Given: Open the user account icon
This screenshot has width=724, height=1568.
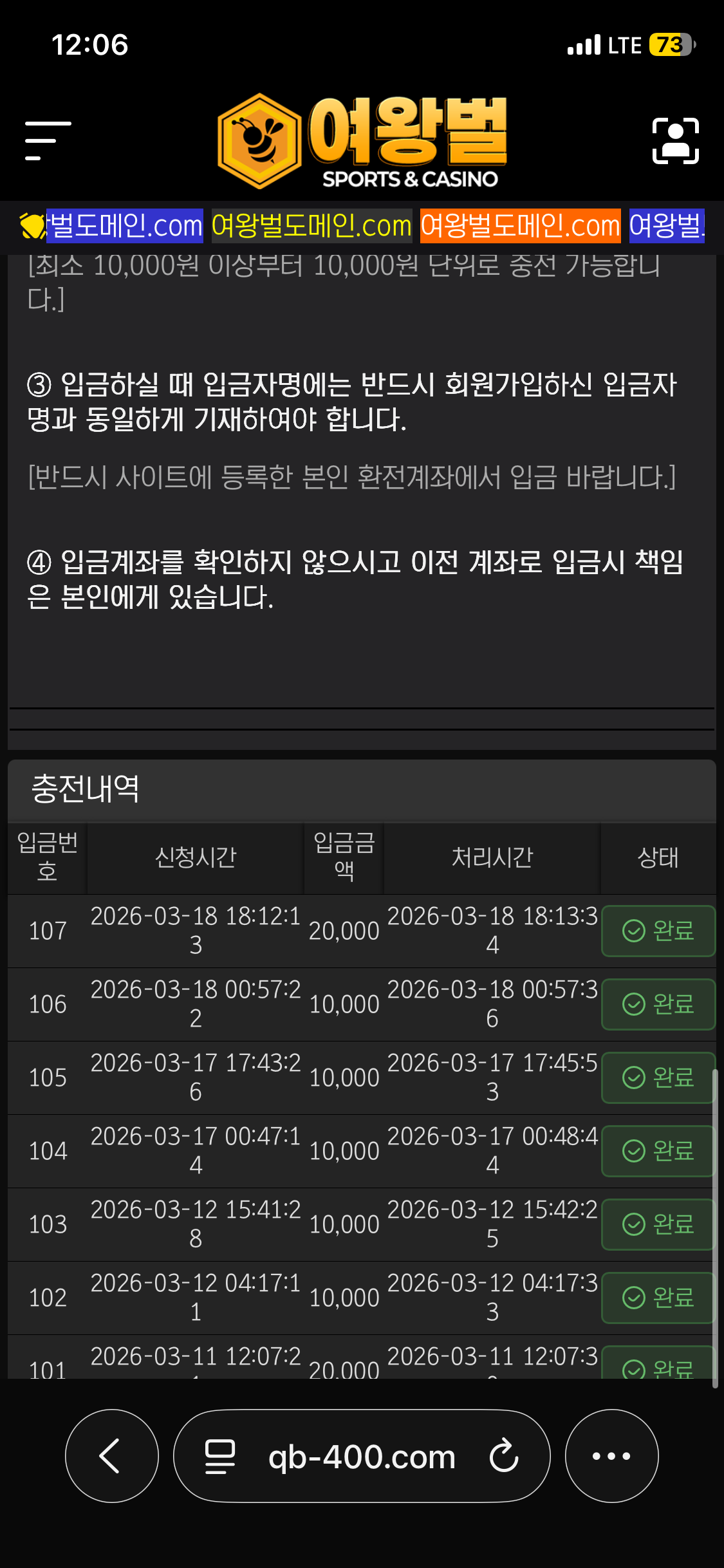Looking at the screenshot, I should tap(675, 140).
